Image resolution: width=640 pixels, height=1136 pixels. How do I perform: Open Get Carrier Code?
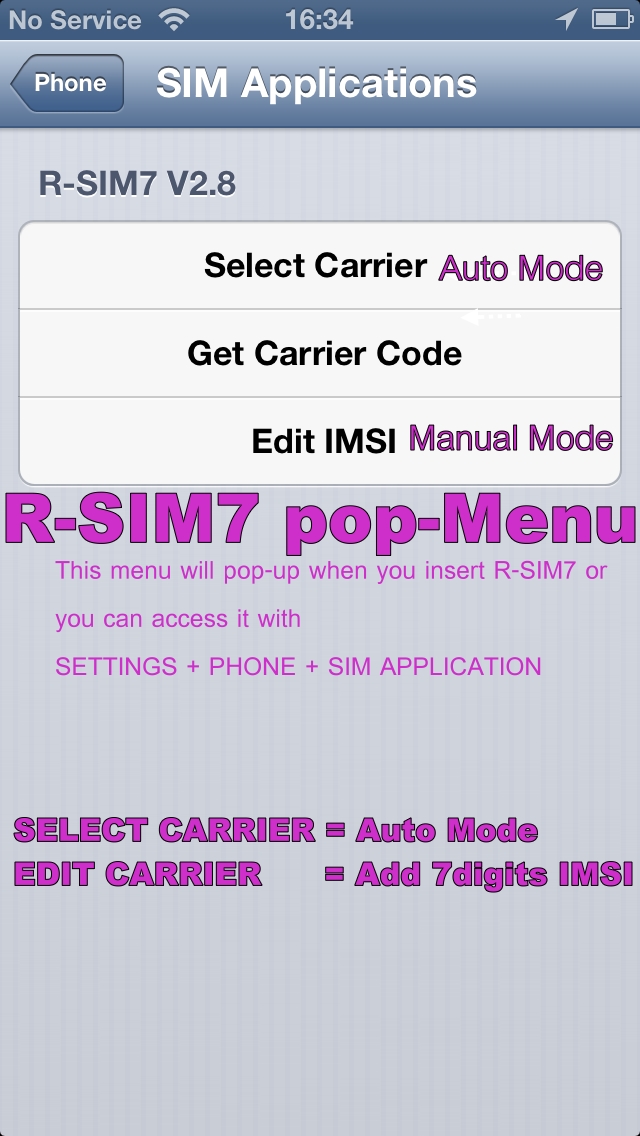[x=324, y=353]
